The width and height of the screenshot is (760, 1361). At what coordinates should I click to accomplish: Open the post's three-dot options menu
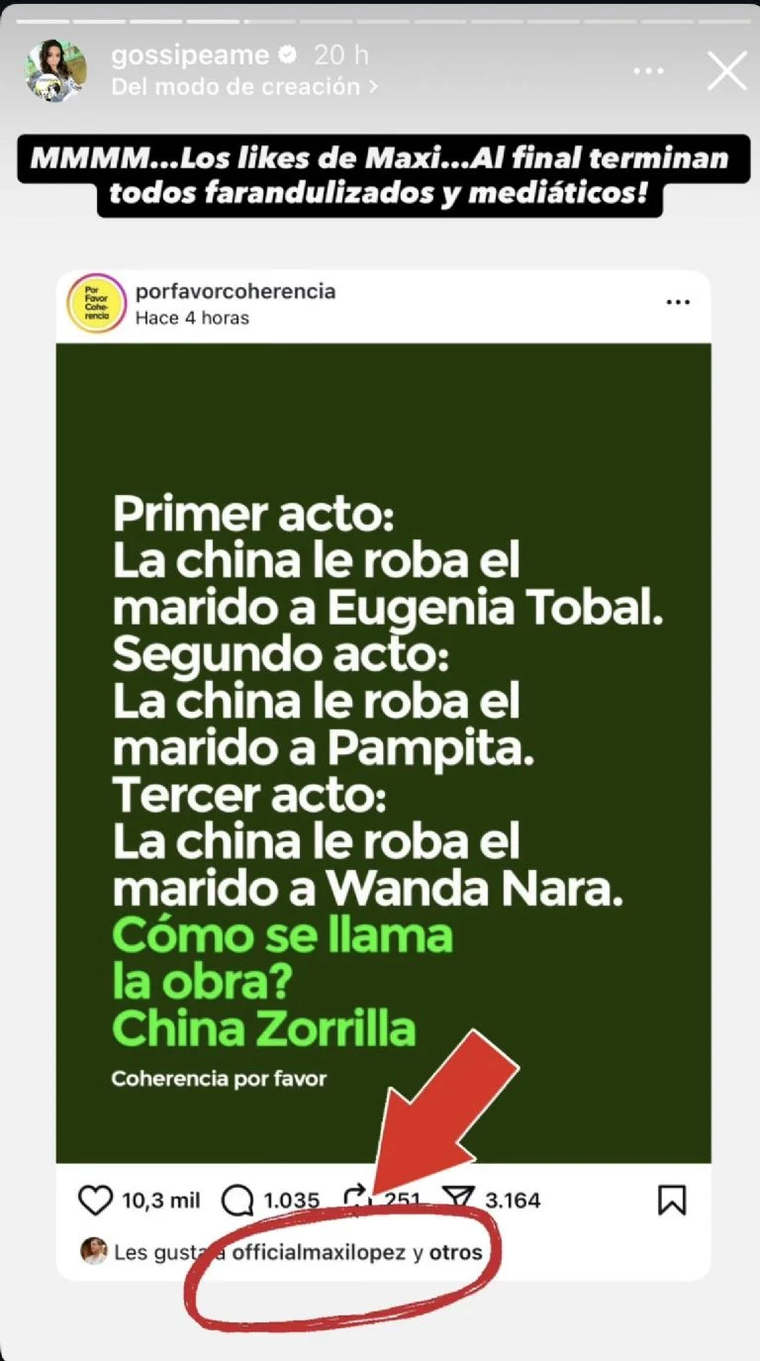(x=679, y=301)
